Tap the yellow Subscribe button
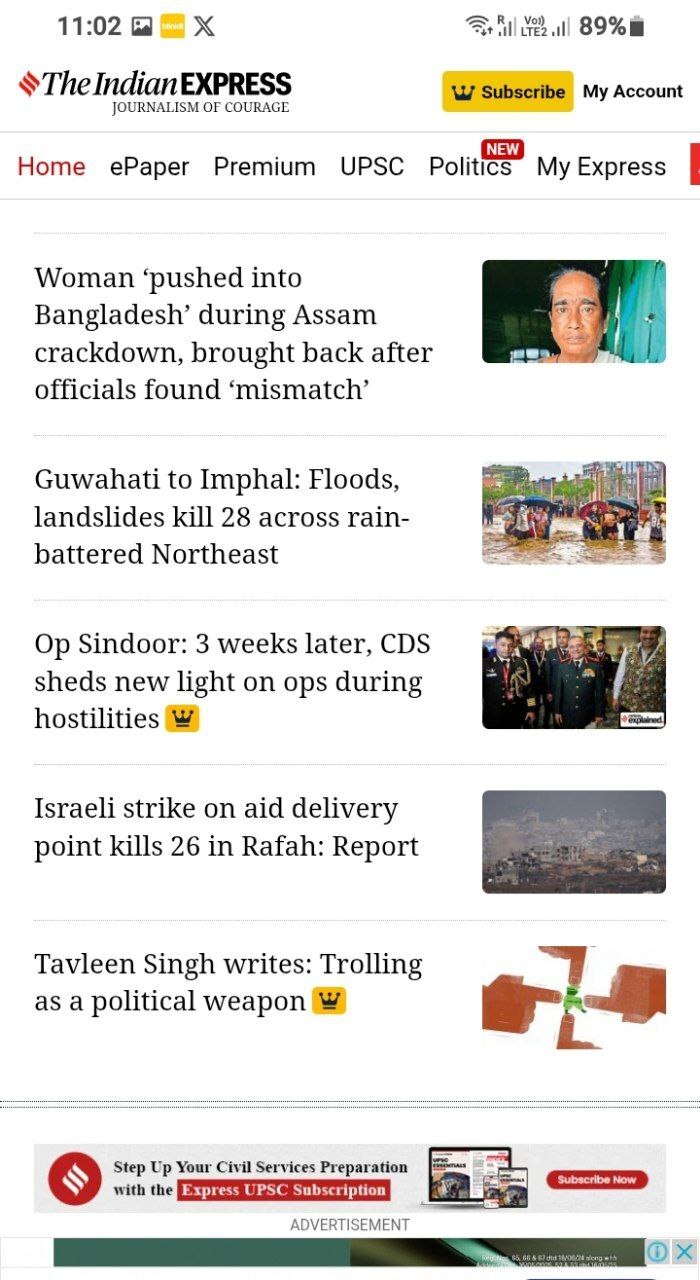Viewport: 700px width, 1280px height. (508, 92)
